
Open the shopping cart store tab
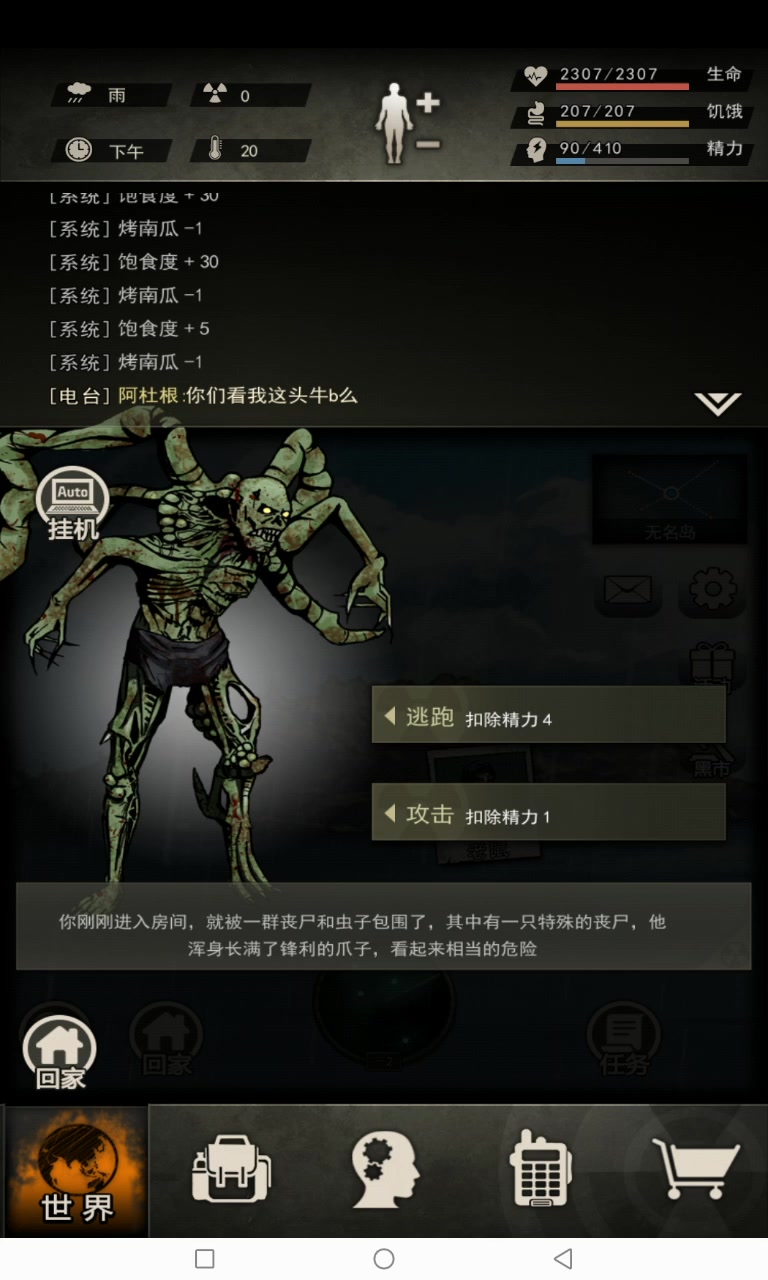point(693,1170)
